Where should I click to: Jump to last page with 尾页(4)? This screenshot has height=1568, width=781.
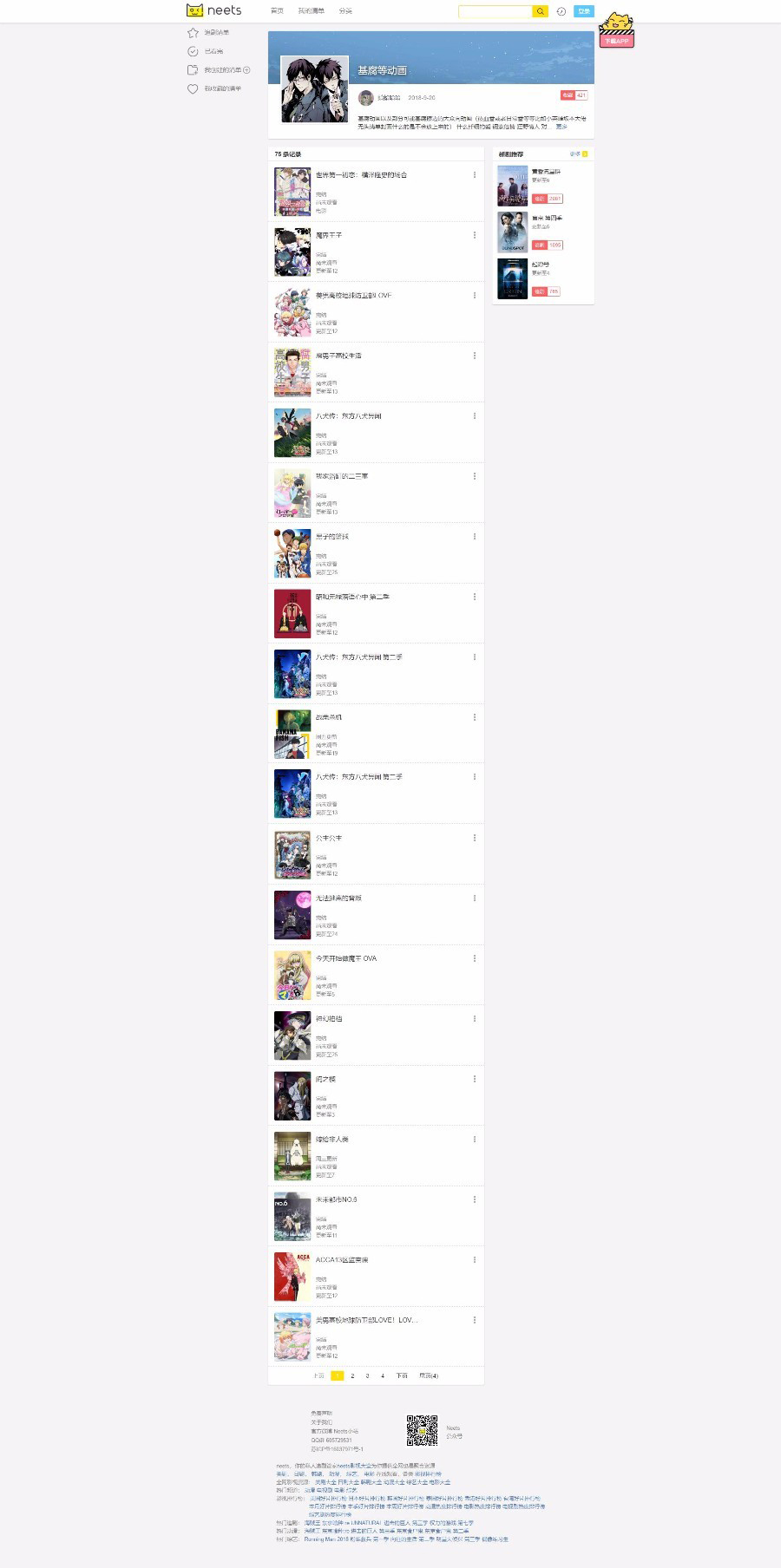(429, 1375)
